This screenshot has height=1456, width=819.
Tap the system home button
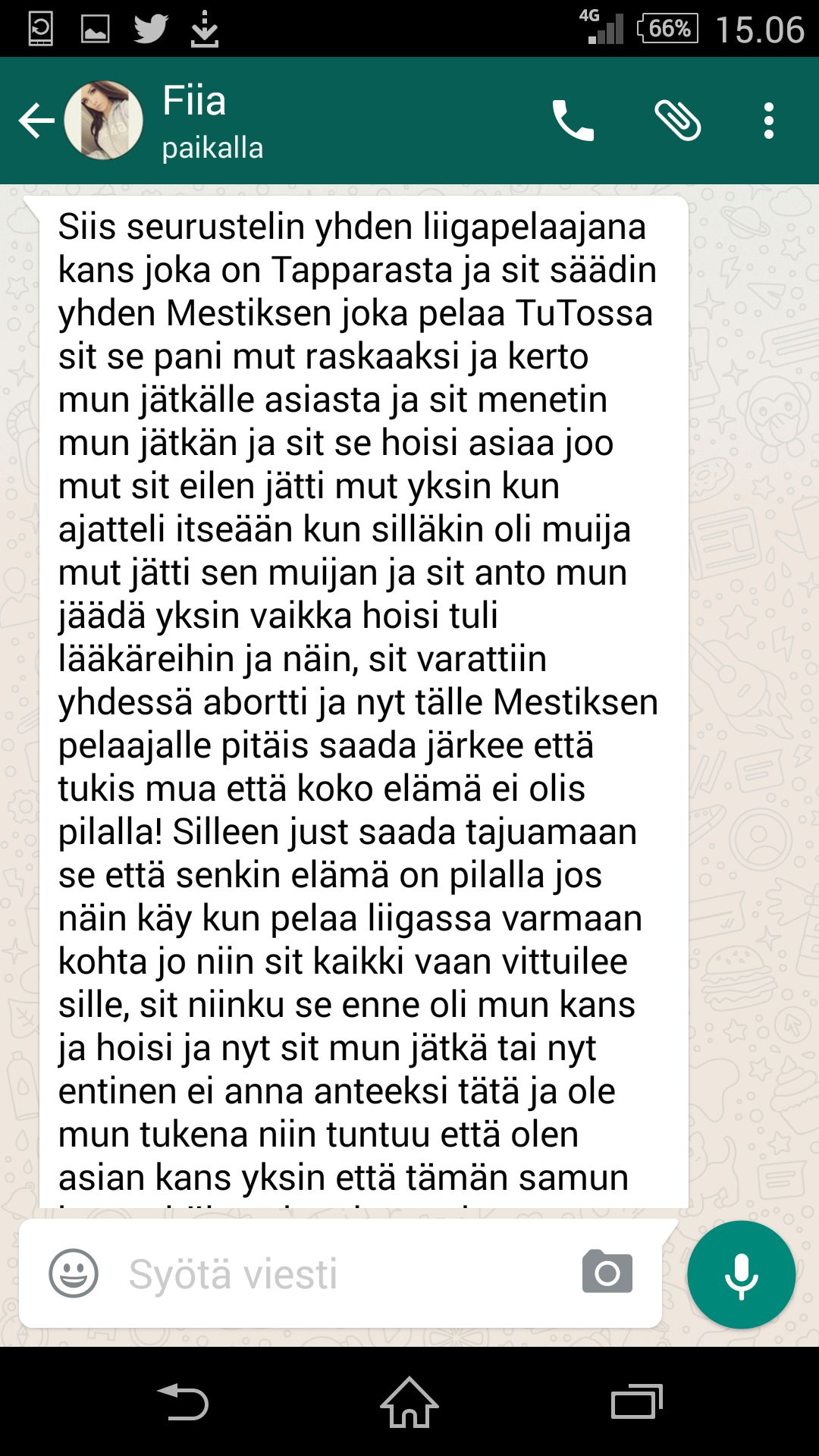[409, 1402]
